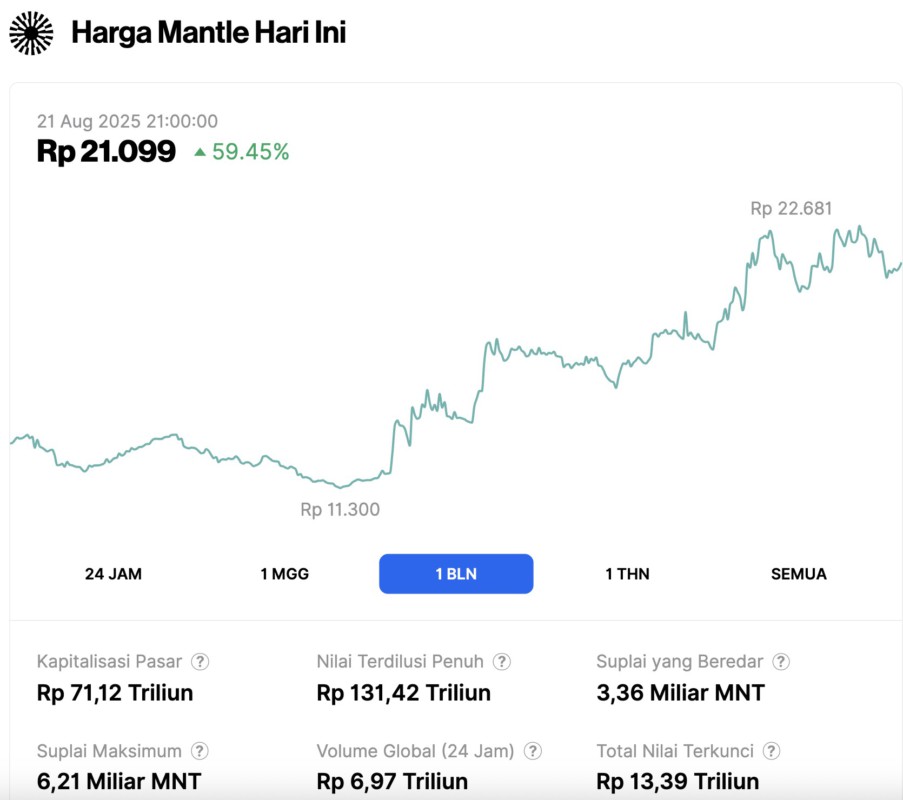903x800 pixels.
Task: Explain Volume Global (24 Jam) via help icon
Action: tap(533, 751)
